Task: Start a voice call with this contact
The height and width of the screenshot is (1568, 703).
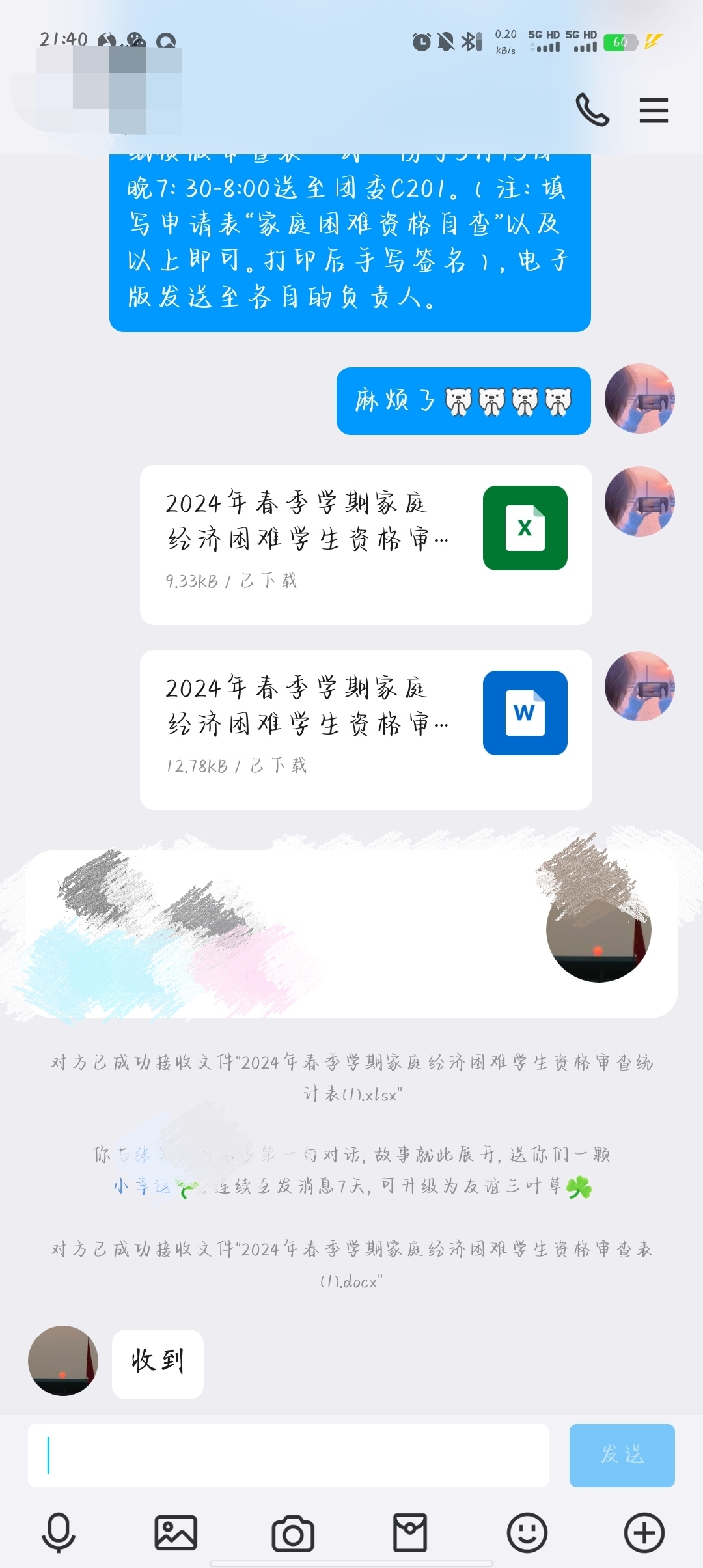Action: [x=592, y=110]
